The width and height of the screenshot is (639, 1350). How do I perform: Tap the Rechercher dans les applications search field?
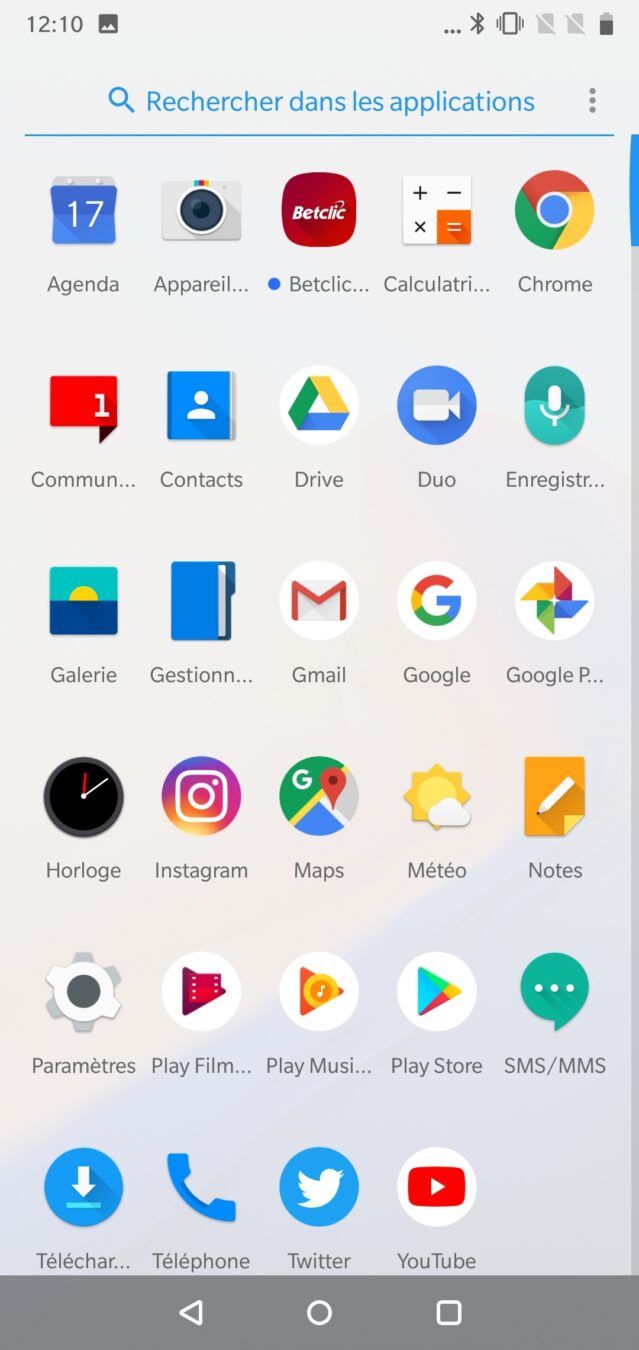pyautogui.click(x=320, y=101)
